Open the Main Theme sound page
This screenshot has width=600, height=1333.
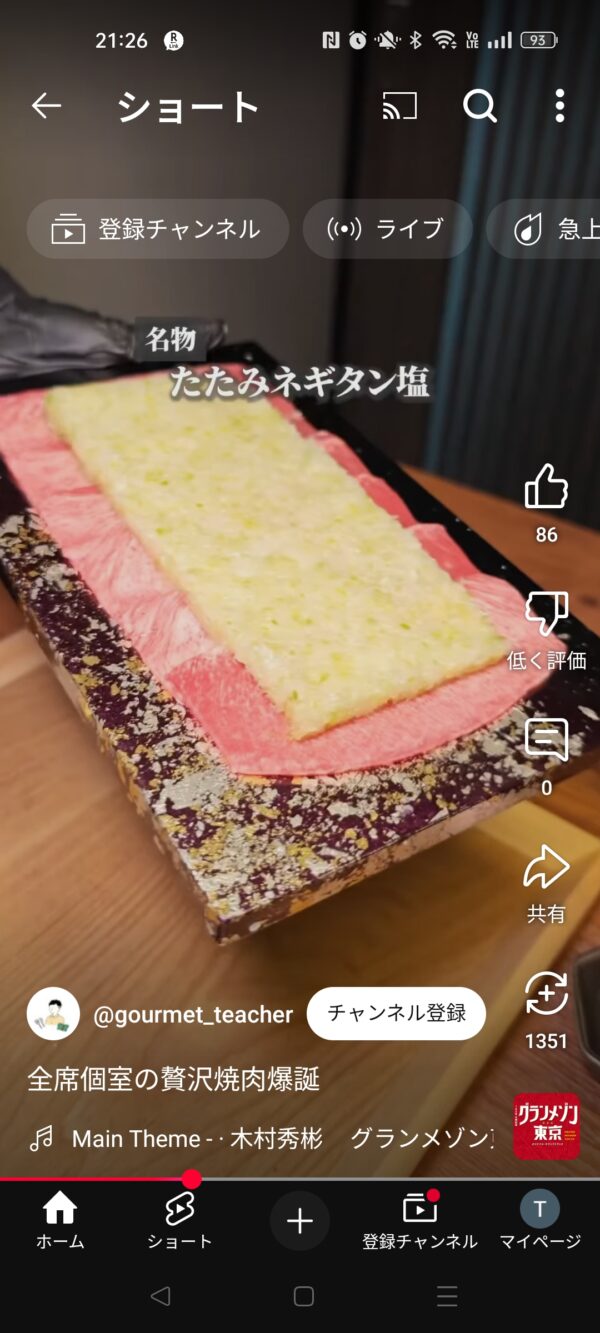[197, 1138]
